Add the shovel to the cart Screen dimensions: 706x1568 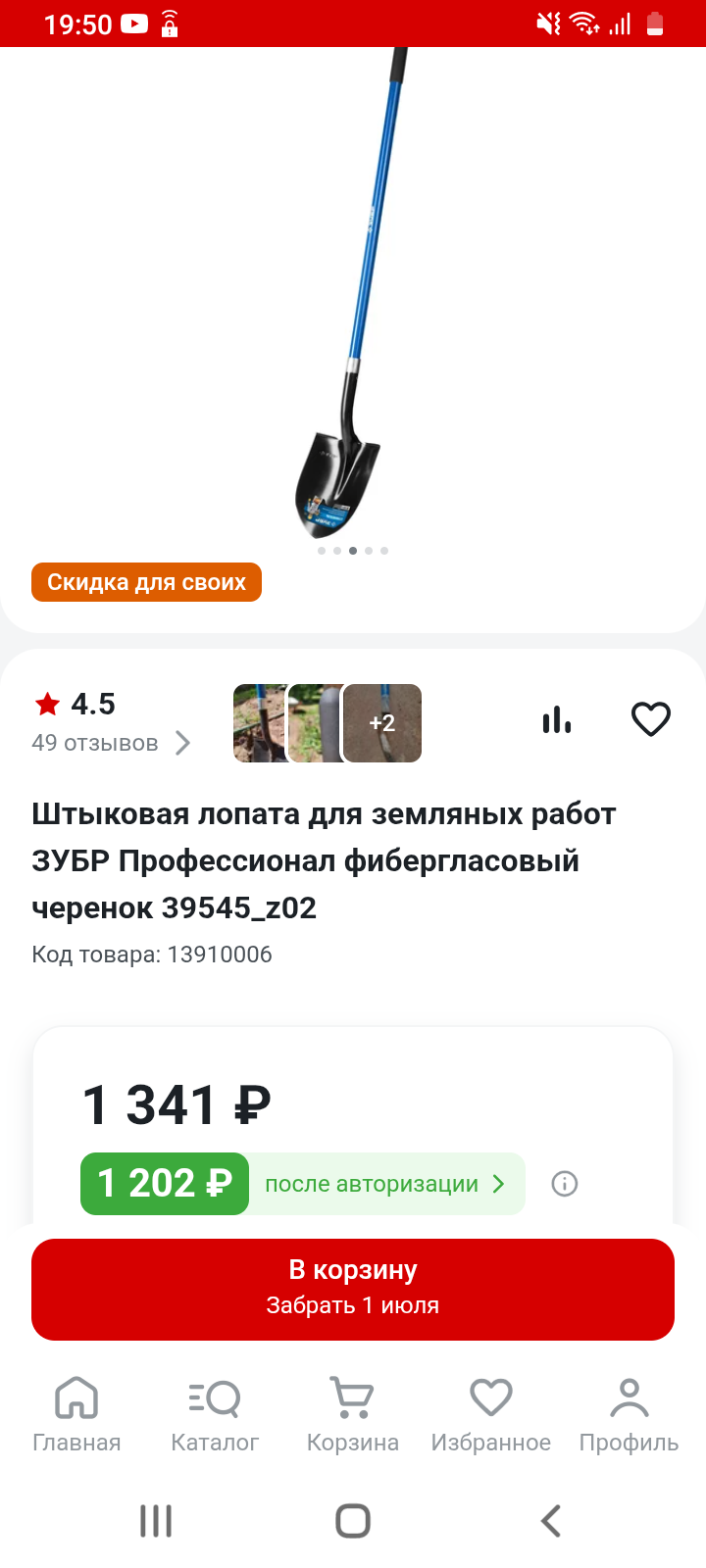click(353, 1288)
